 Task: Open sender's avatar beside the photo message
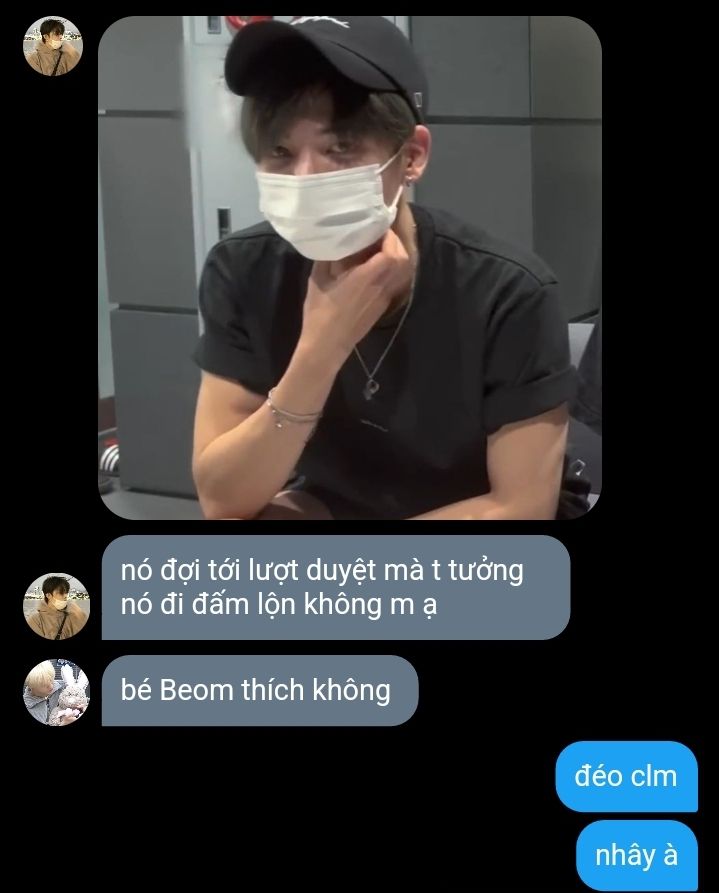(53, 46)
